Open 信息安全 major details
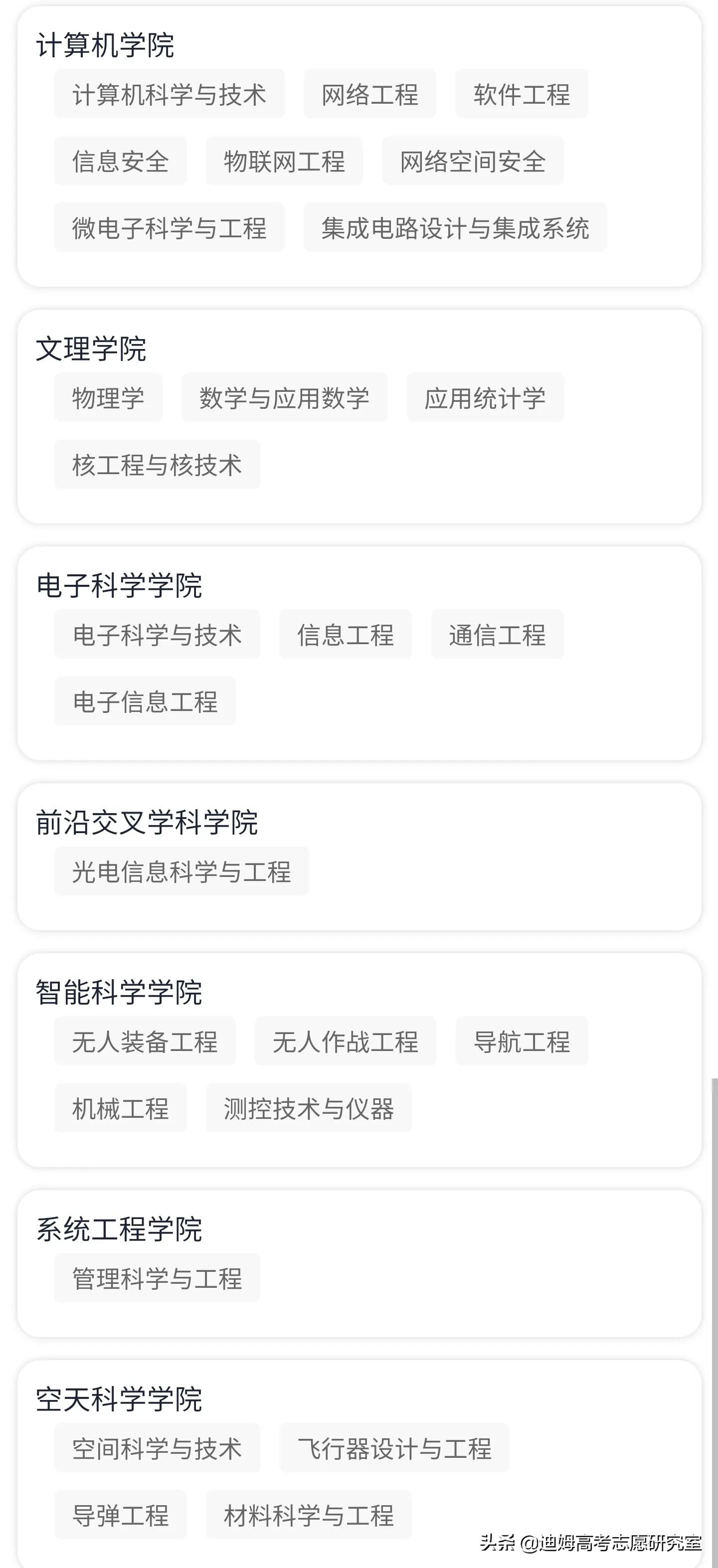 [121, 162]
